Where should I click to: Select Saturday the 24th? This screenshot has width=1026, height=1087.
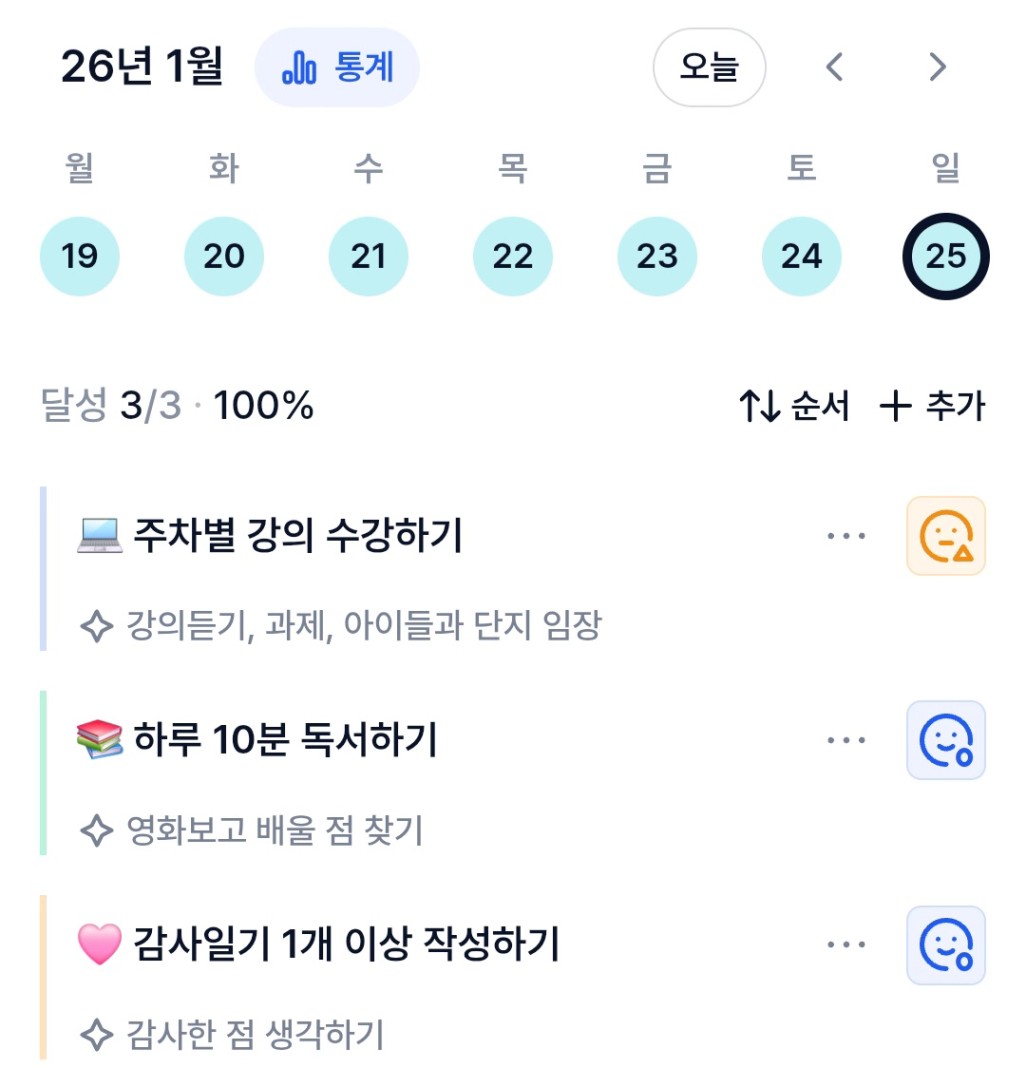pyautogui.click(x=801, y=257)
